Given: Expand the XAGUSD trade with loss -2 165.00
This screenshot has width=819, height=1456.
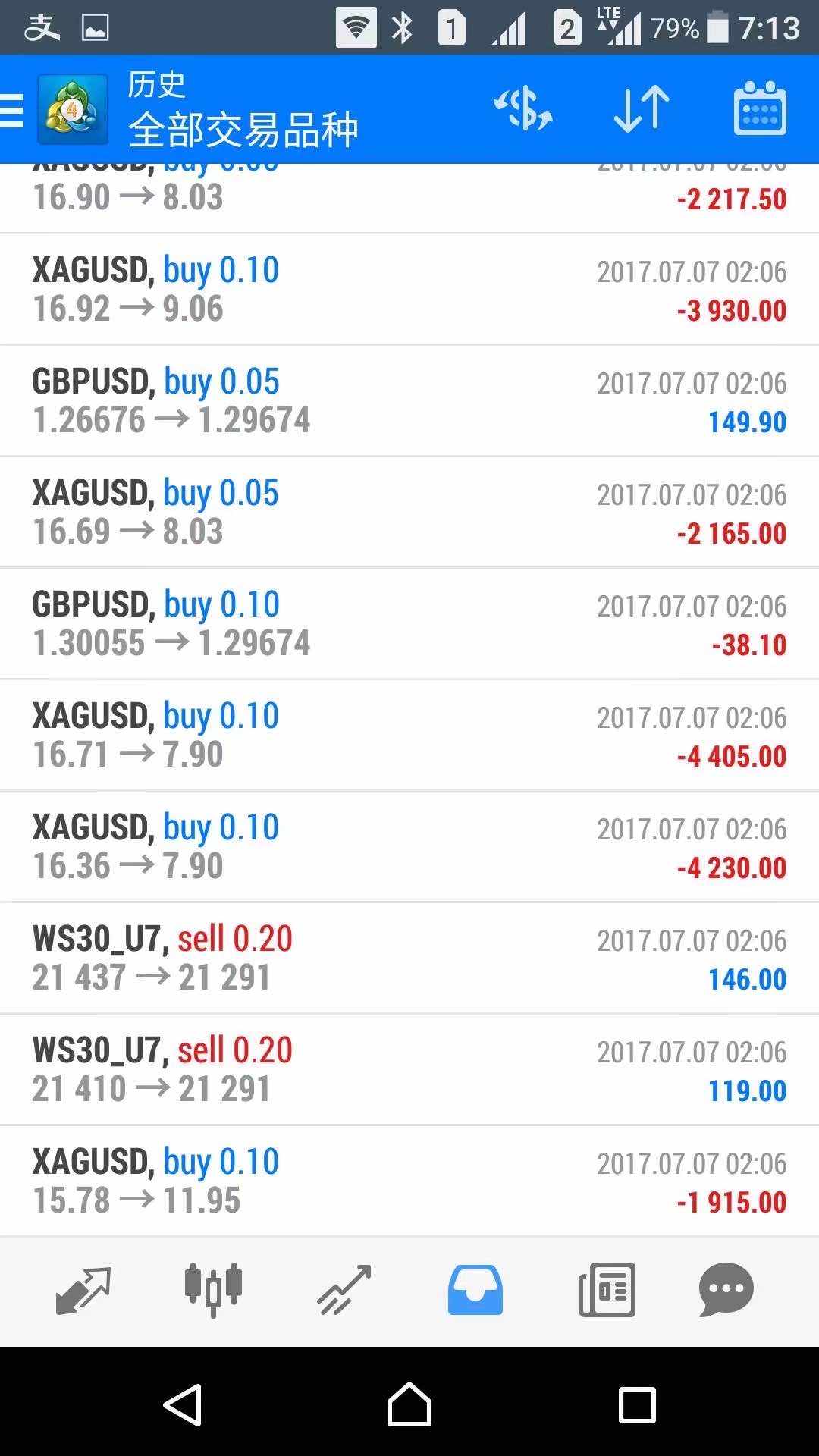Looking at the screenshot, I should (x=409, y=513).
